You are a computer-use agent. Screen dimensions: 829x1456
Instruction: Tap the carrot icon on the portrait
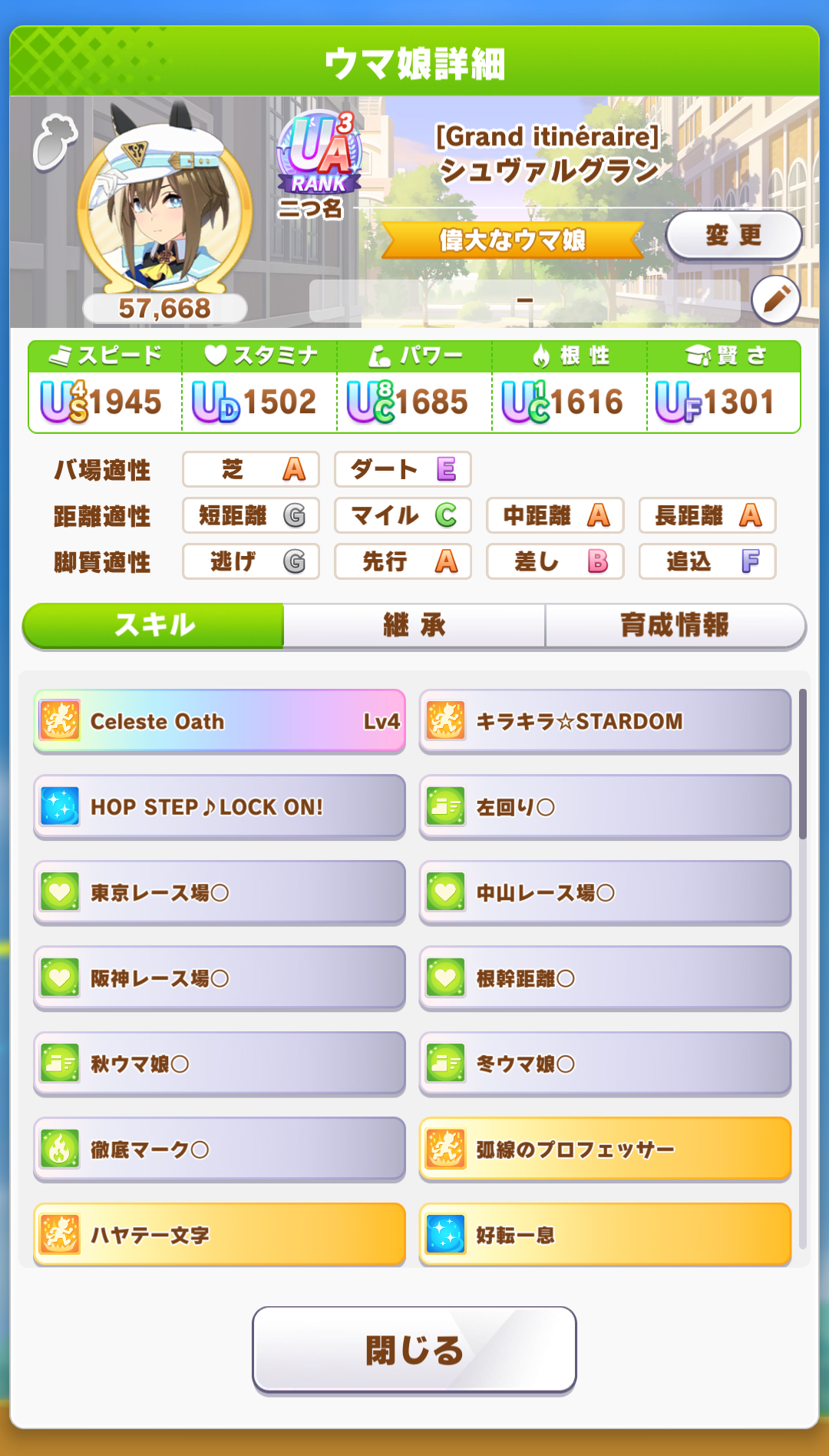click(x=54, y=141)
